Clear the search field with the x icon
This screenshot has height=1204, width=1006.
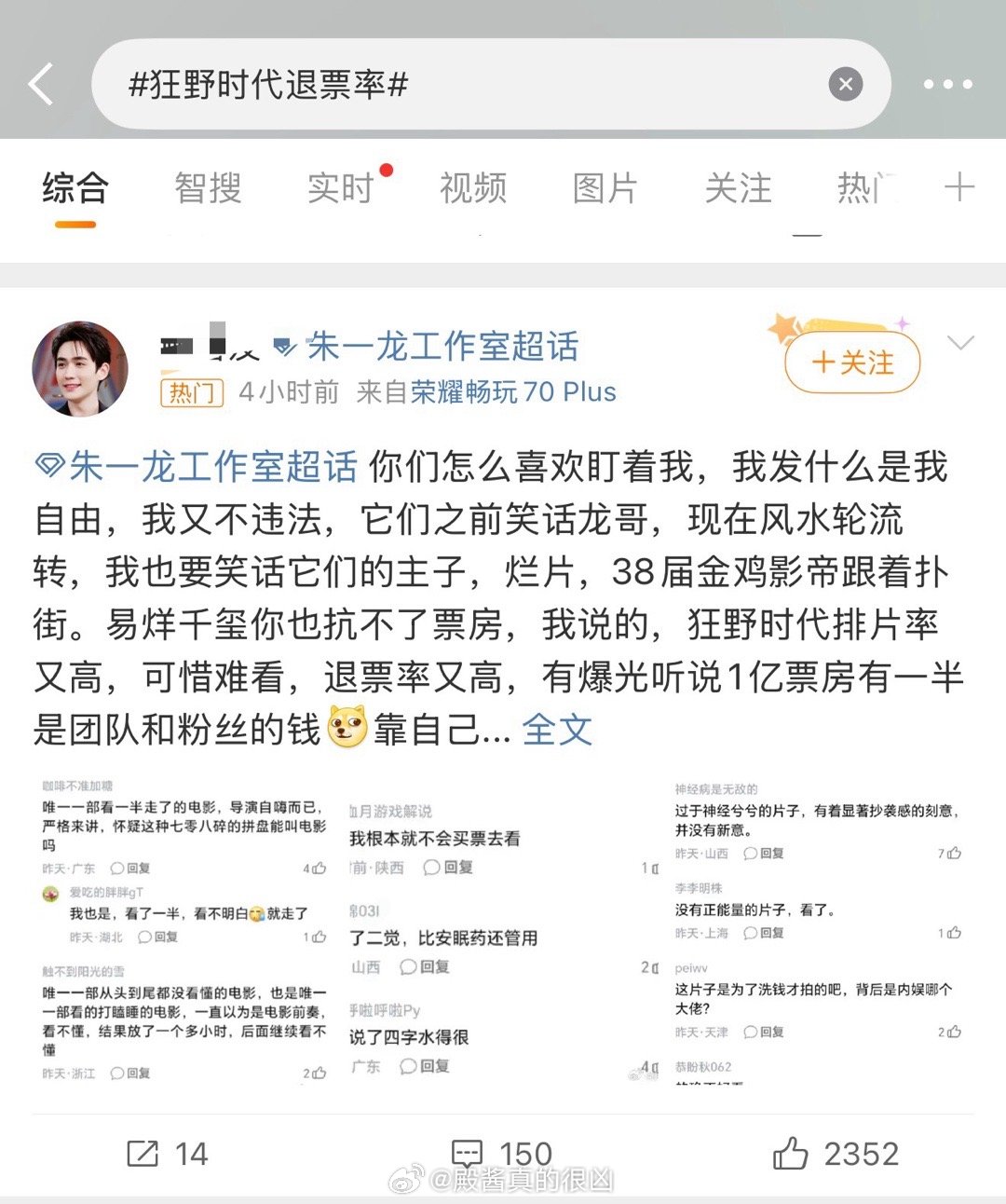(x=845, y=83)
